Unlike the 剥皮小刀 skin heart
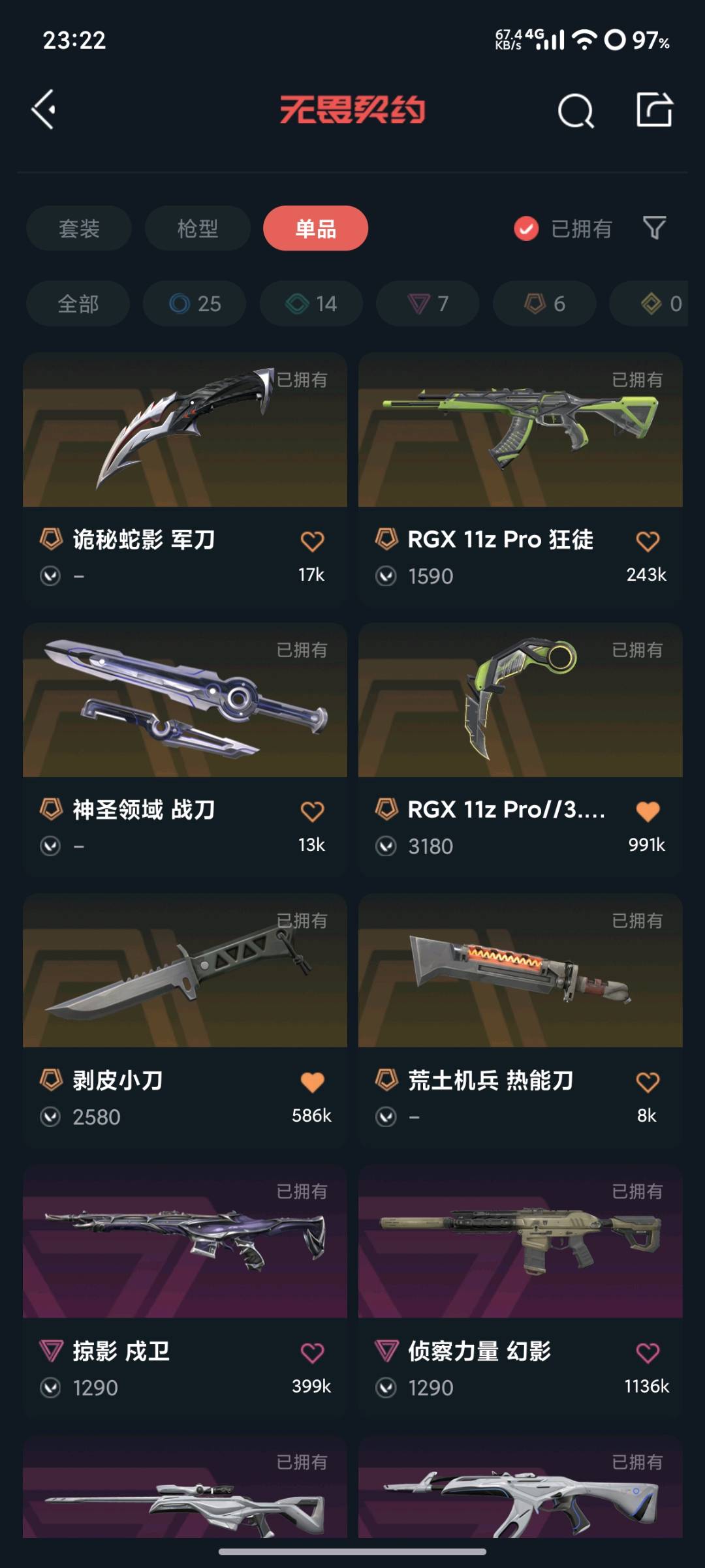This screenshot has width=705, height=1568. coord(312,1082)
